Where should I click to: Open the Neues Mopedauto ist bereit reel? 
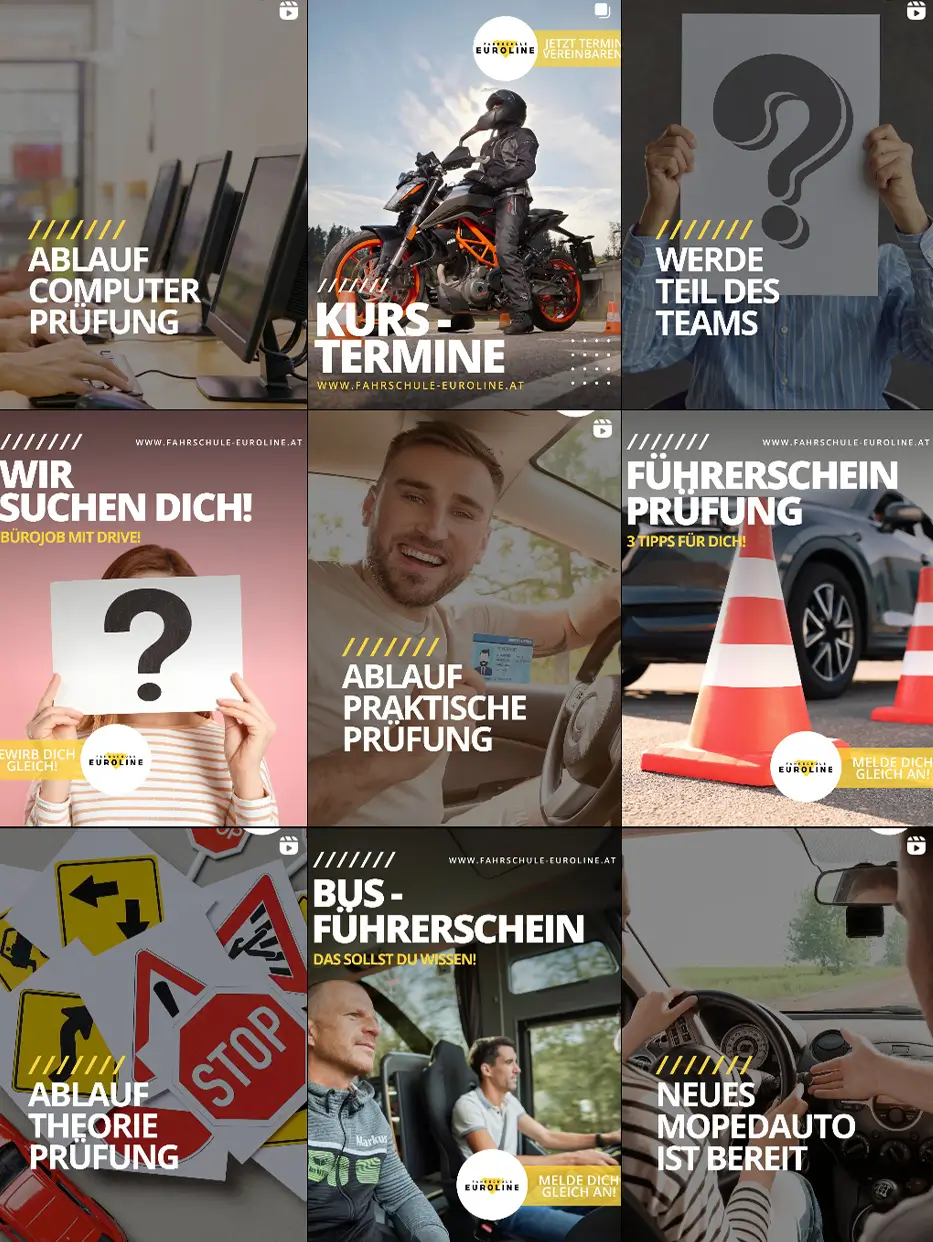pos(777,1035)
